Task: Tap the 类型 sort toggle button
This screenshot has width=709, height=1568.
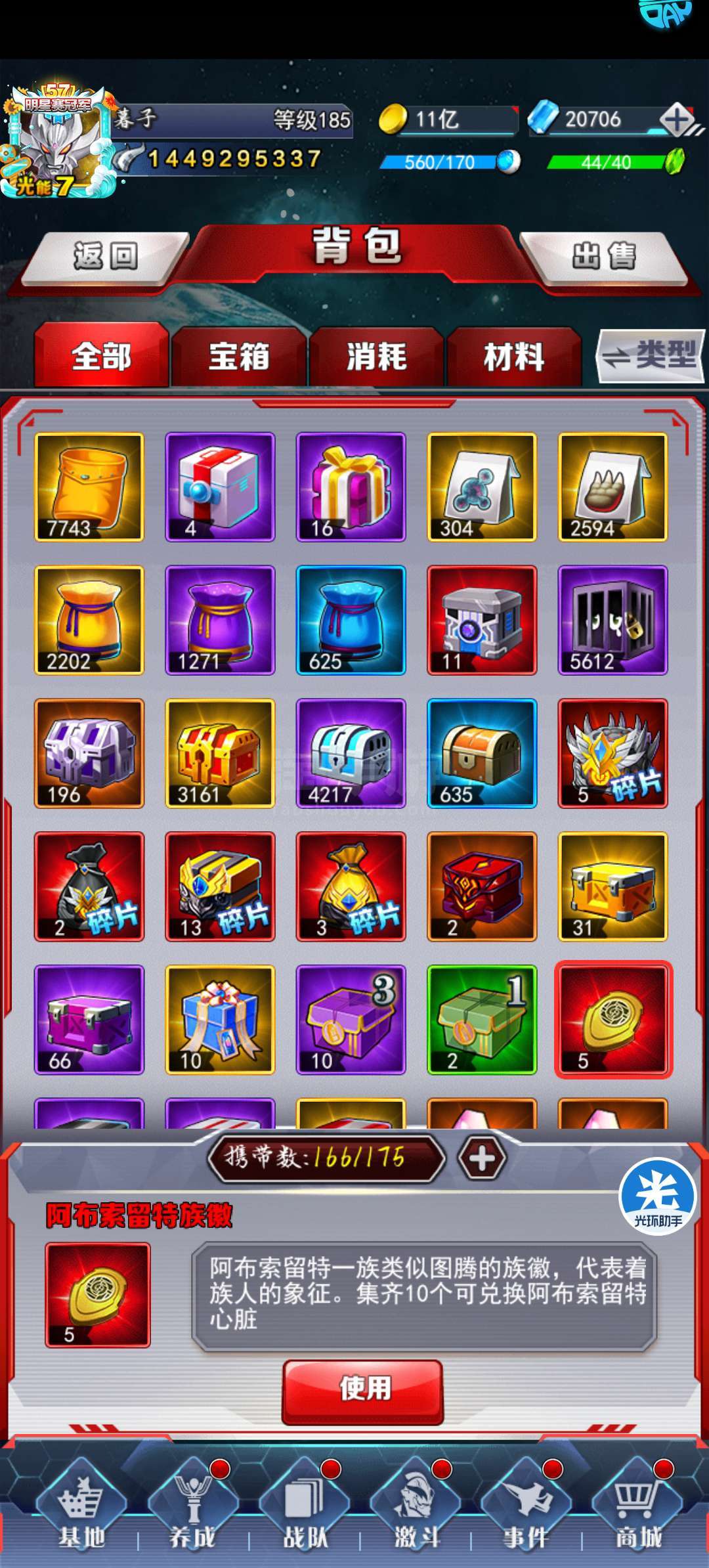Action: (x=650, y=356)
